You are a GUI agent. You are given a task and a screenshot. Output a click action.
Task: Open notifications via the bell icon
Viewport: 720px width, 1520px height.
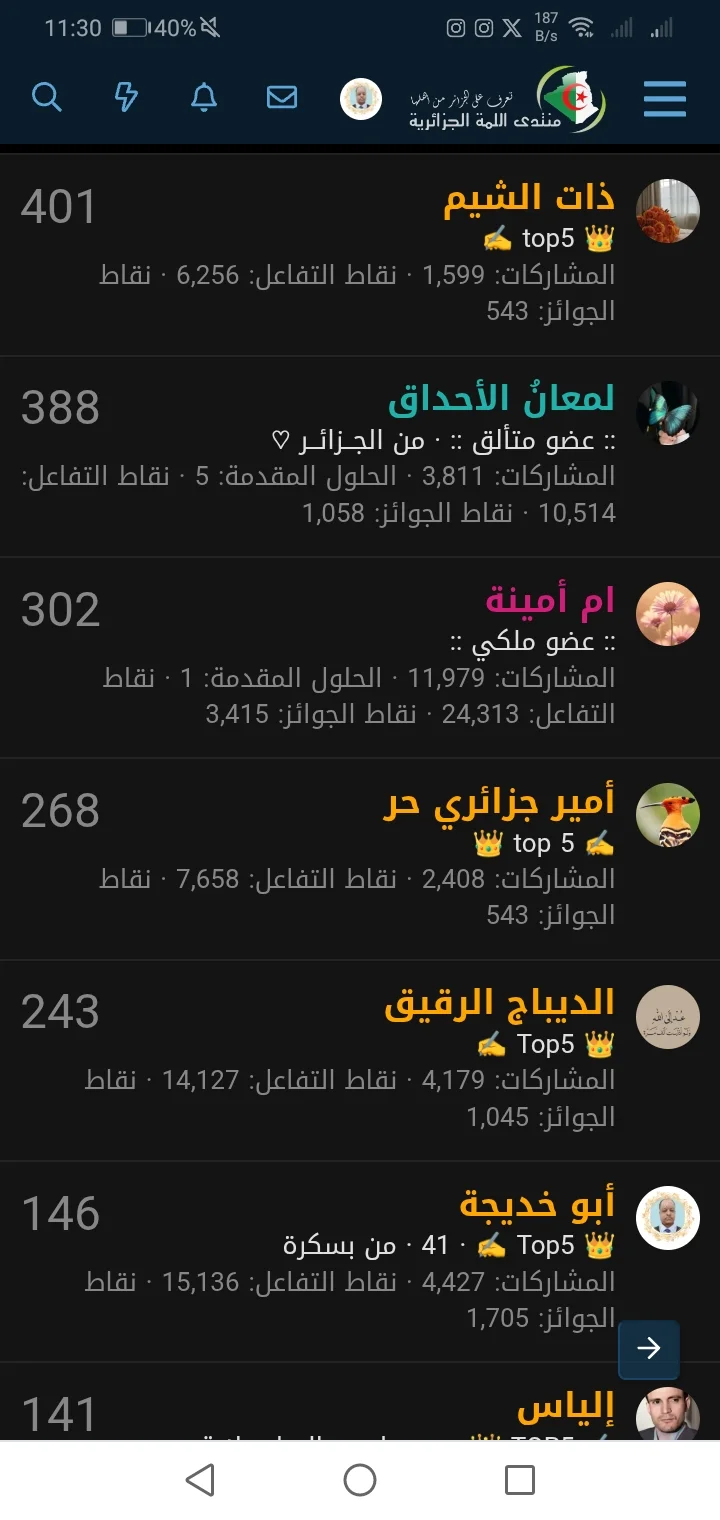204,98
